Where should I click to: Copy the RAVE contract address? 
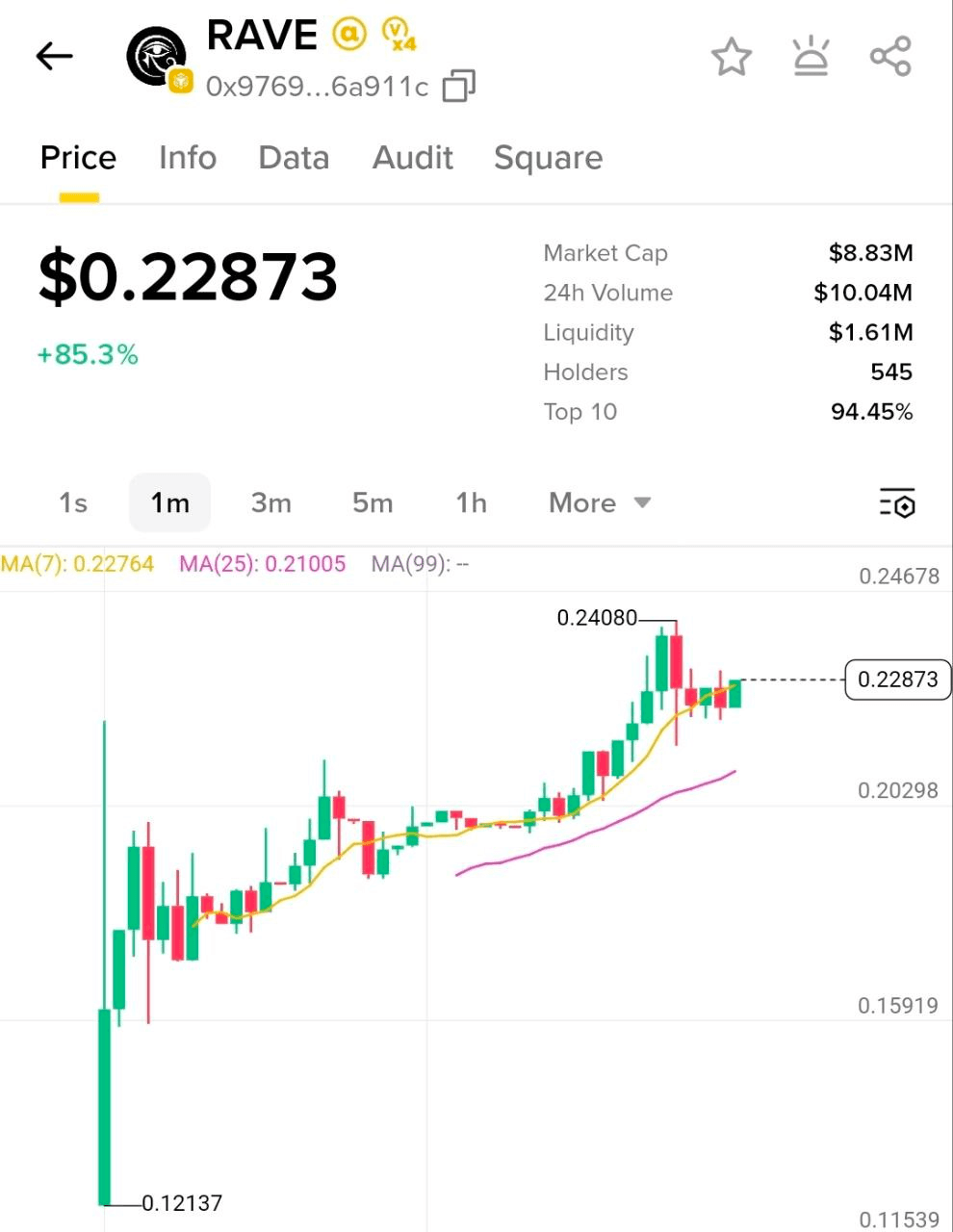(x=458, y=87)
